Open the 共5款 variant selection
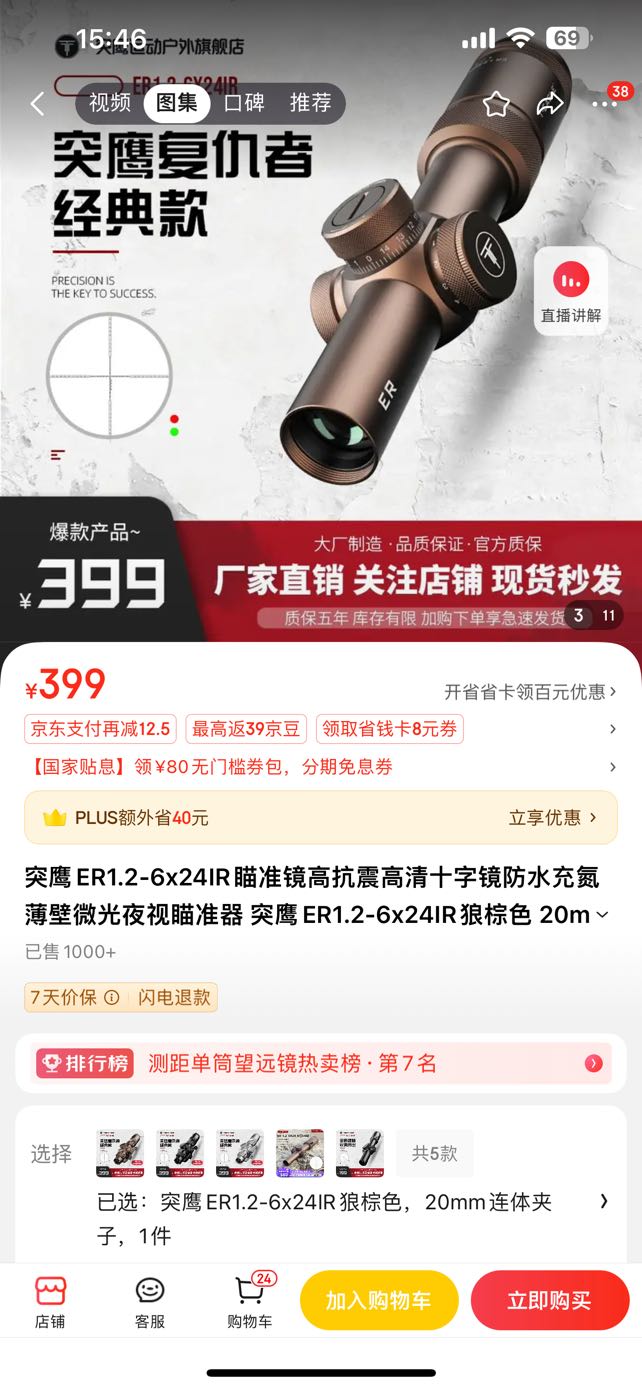 coord(434,1153)
